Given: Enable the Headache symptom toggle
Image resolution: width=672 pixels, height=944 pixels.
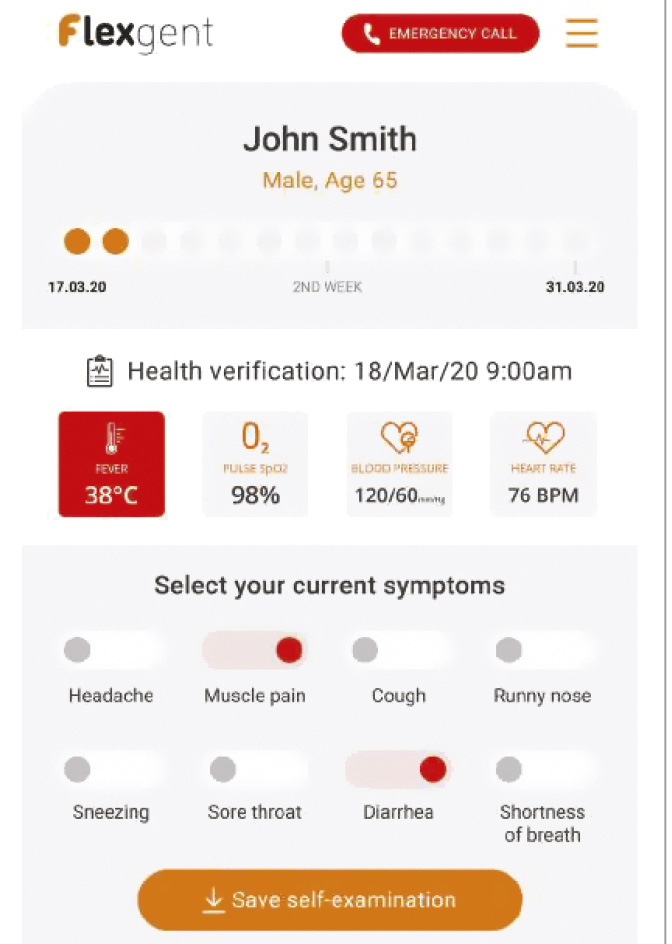Looking at the screenshot, I should [x=110, y=650].
